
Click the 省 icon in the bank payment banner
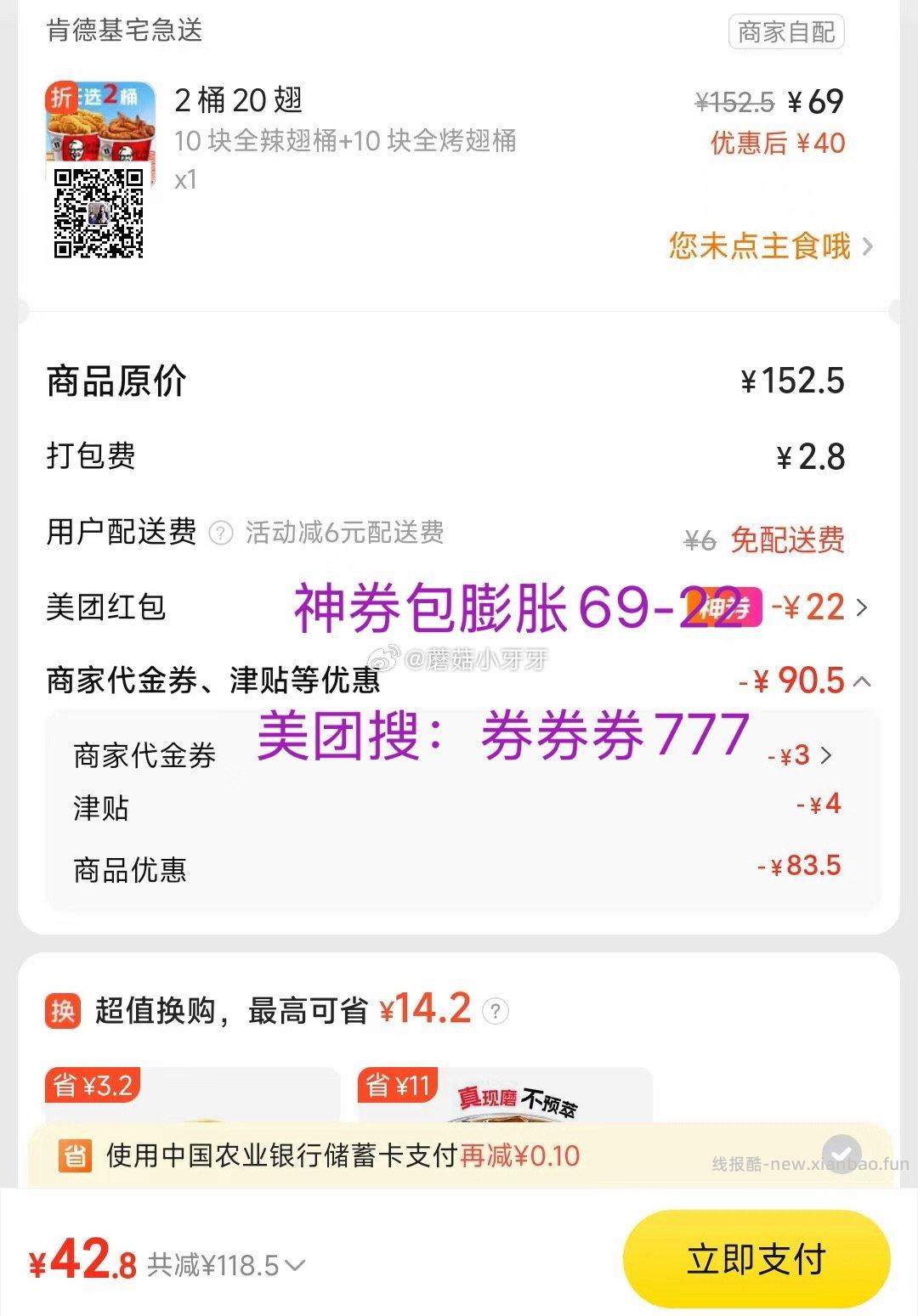[75, 1156]
